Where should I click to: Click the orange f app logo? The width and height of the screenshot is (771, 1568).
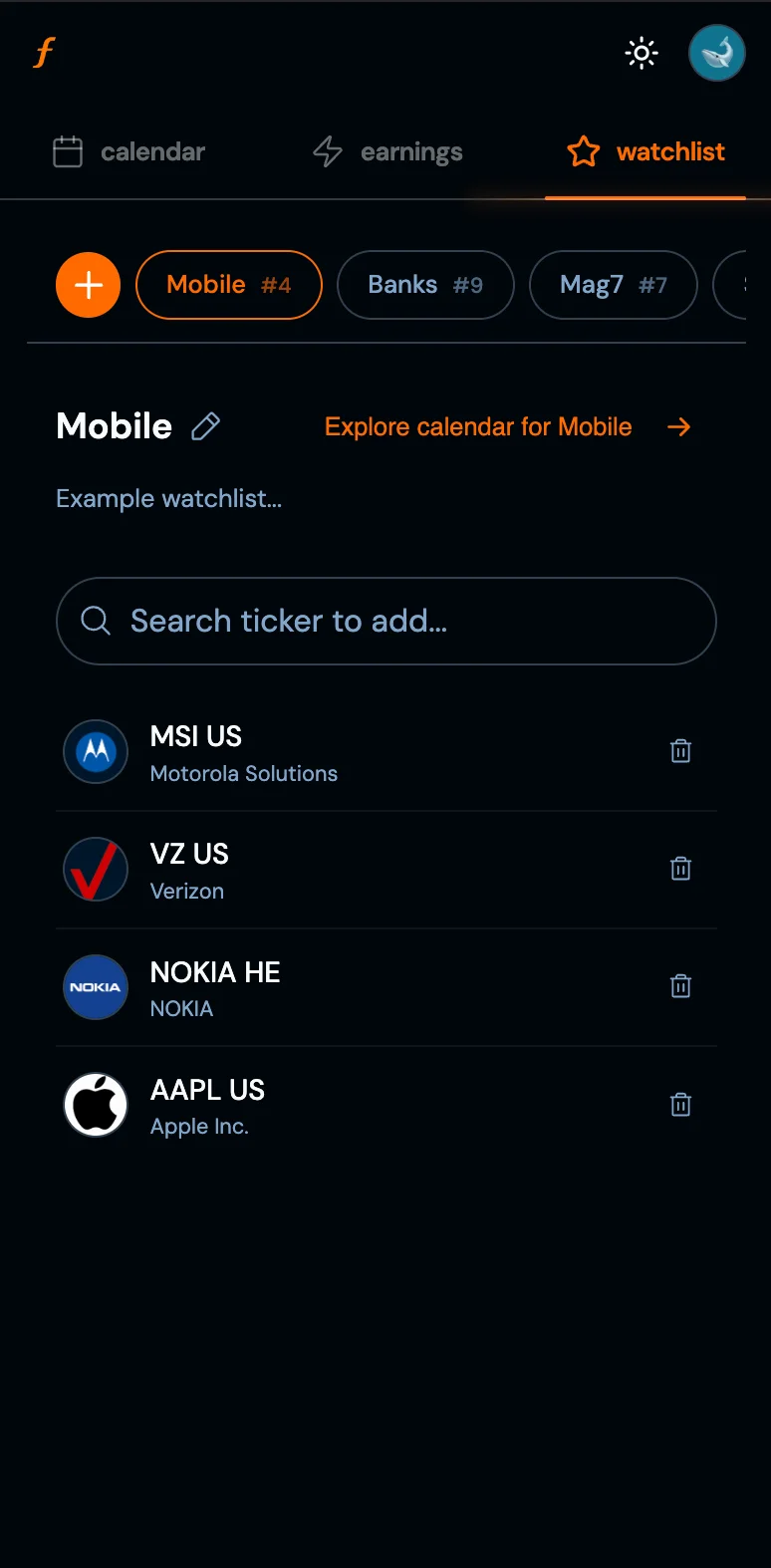tap(44, 53)
